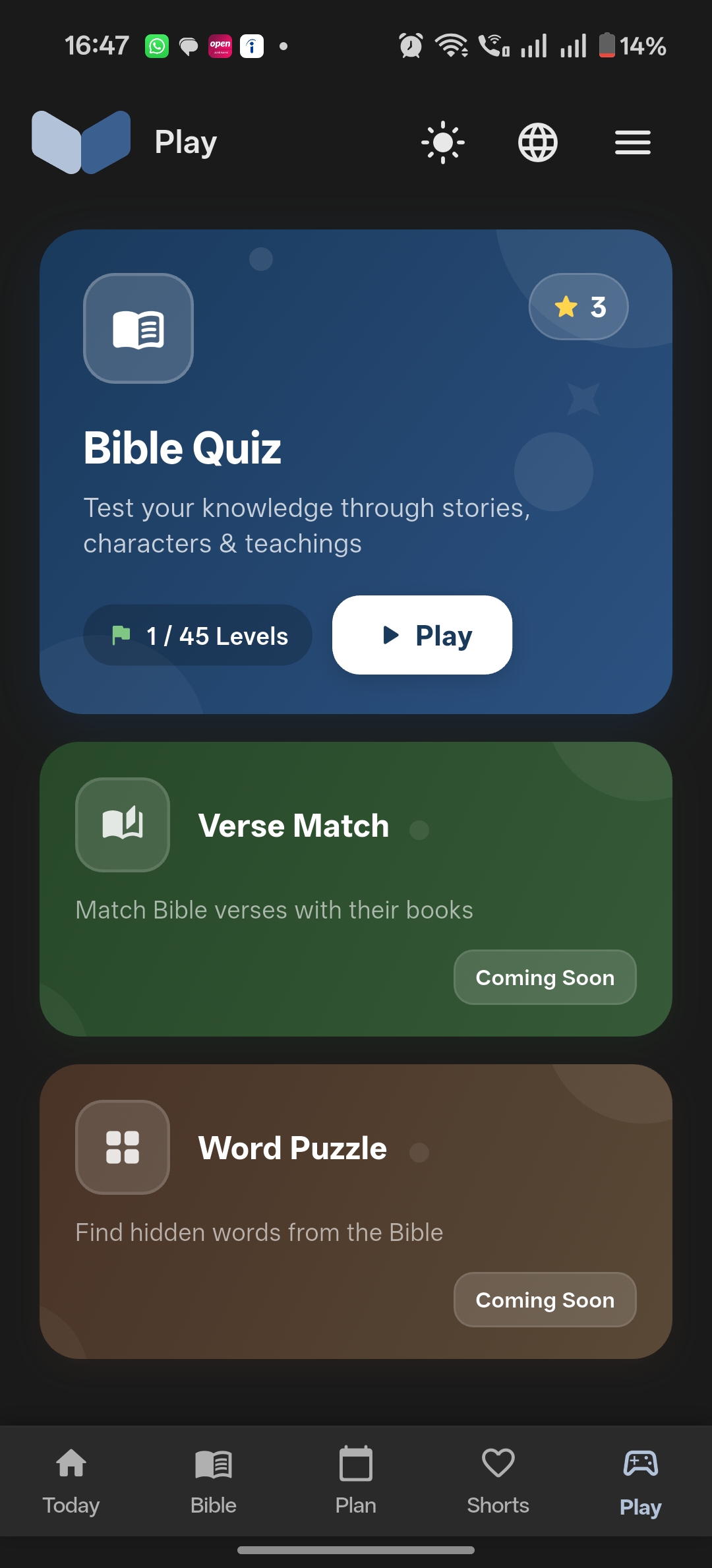
Task: Tap the Bible Quiz book icon
Action: 138,328
